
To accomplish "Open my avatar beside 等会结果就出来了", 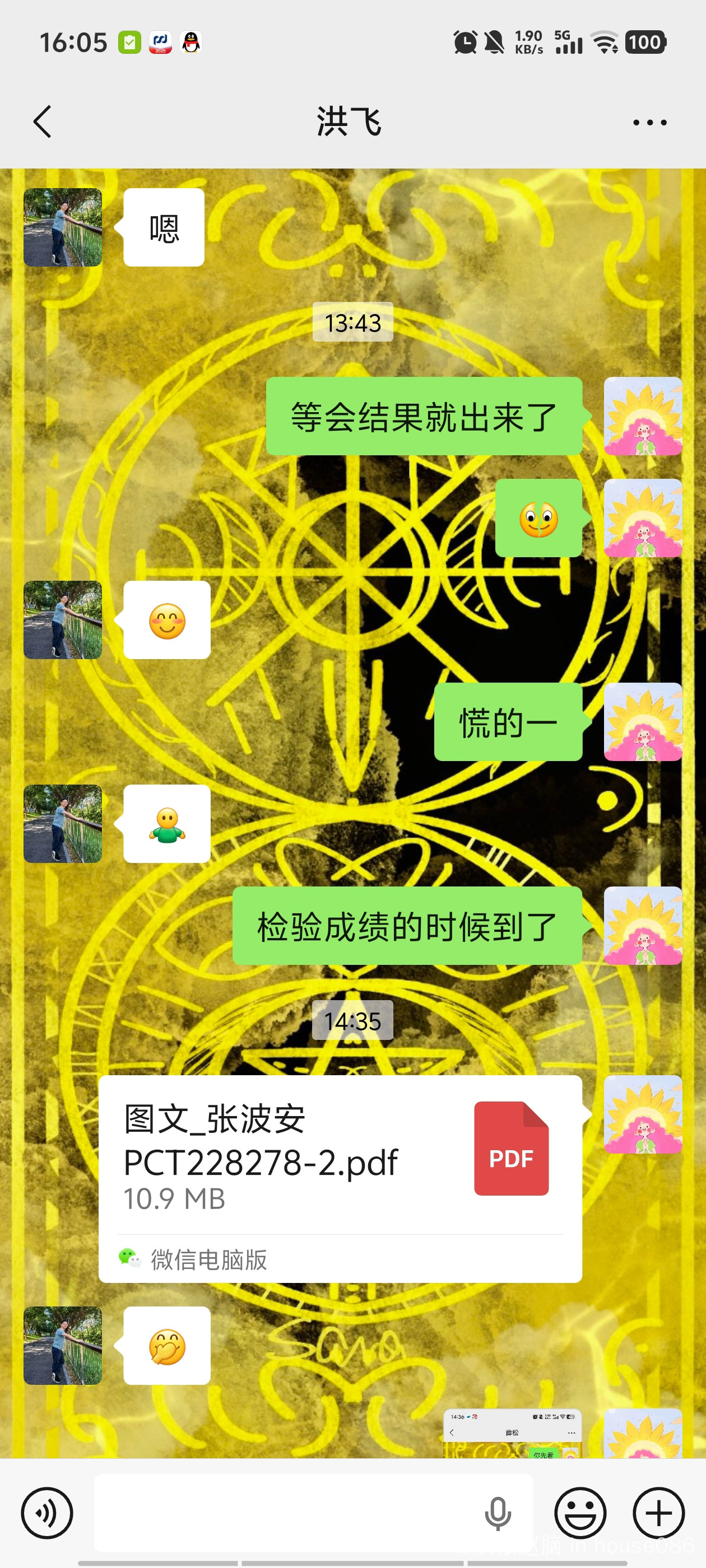I will pos(643,416).
